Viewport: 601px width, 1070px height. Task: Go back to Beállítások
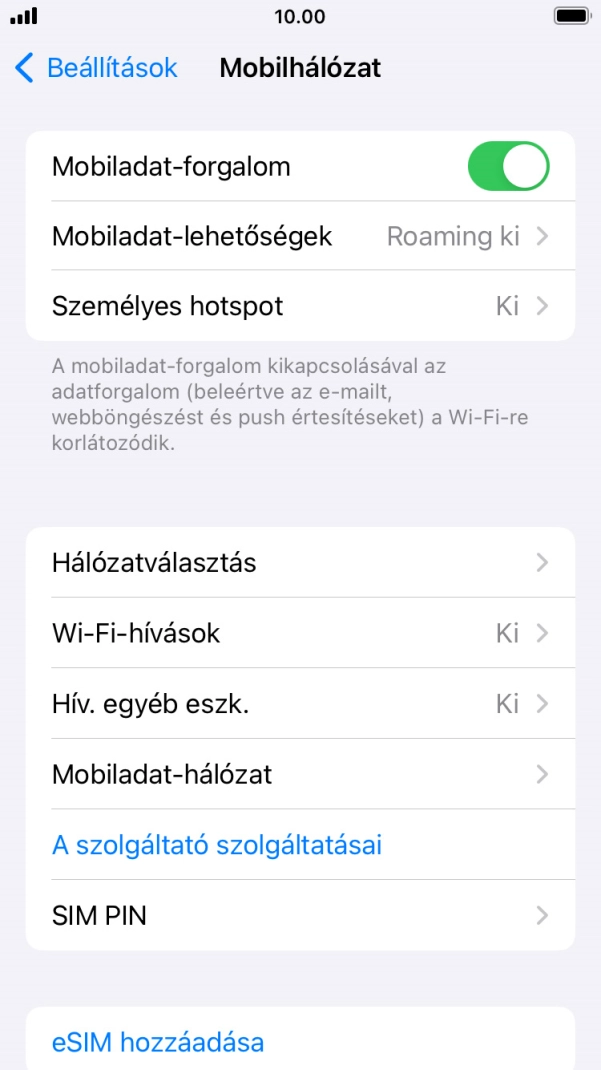pyautogui.click(x=97, y=68)
